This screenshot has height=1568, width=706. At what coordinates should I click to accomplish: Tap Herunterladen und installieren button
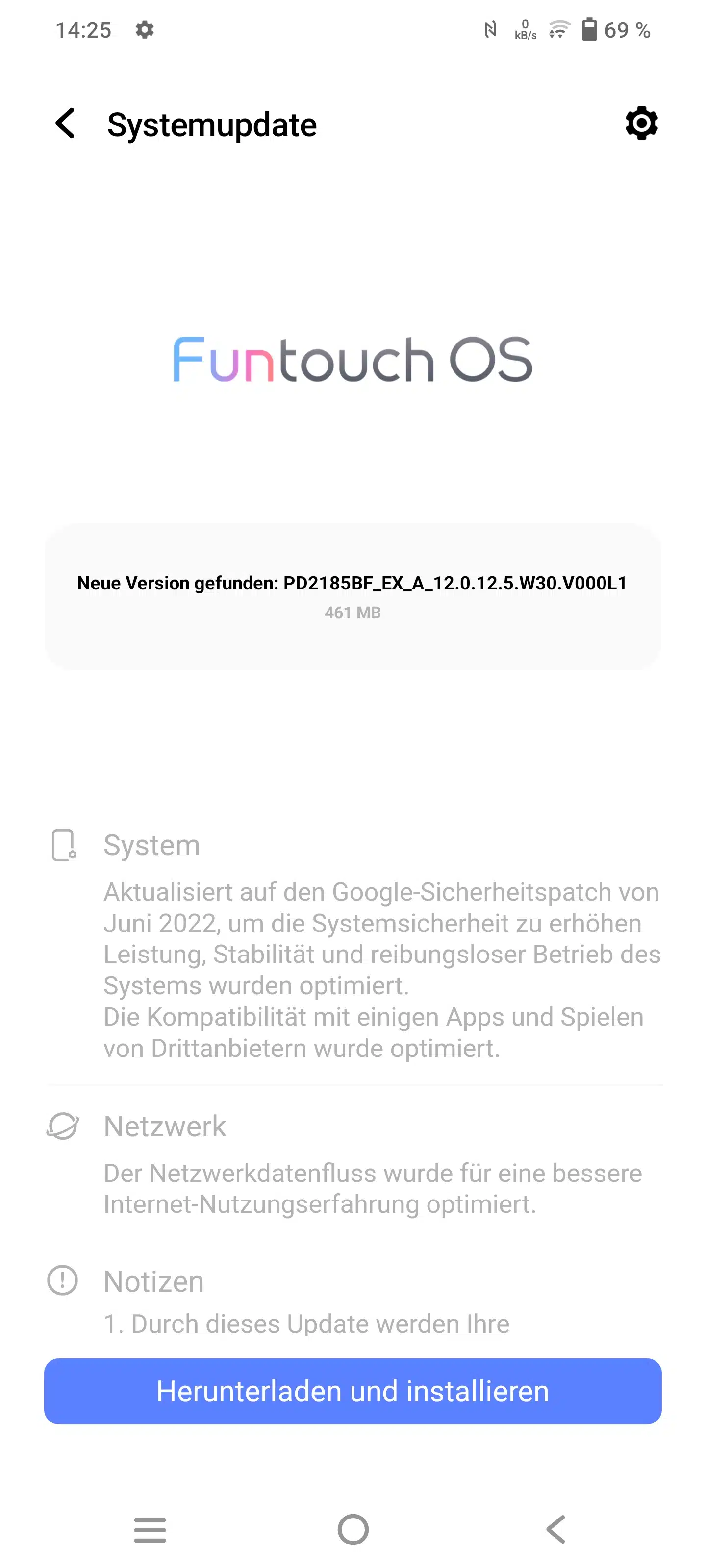point(353,1391)
